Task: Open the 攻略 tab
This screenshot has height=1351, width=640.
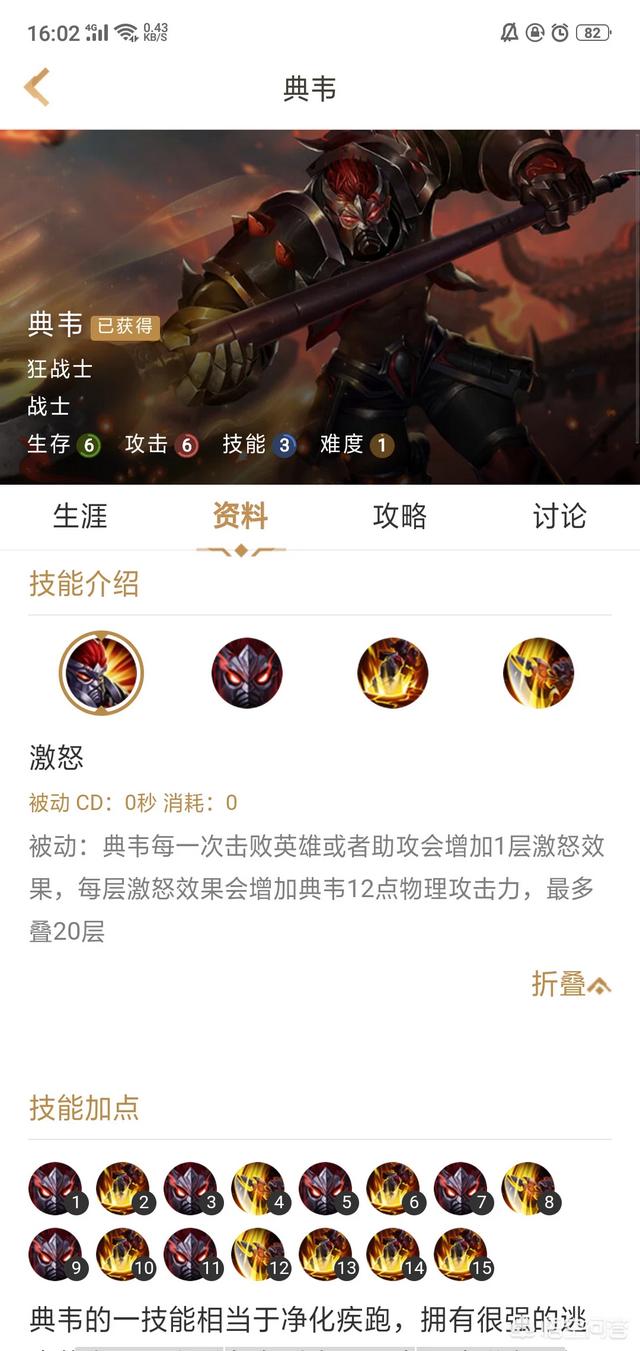Action: point(400,516)
